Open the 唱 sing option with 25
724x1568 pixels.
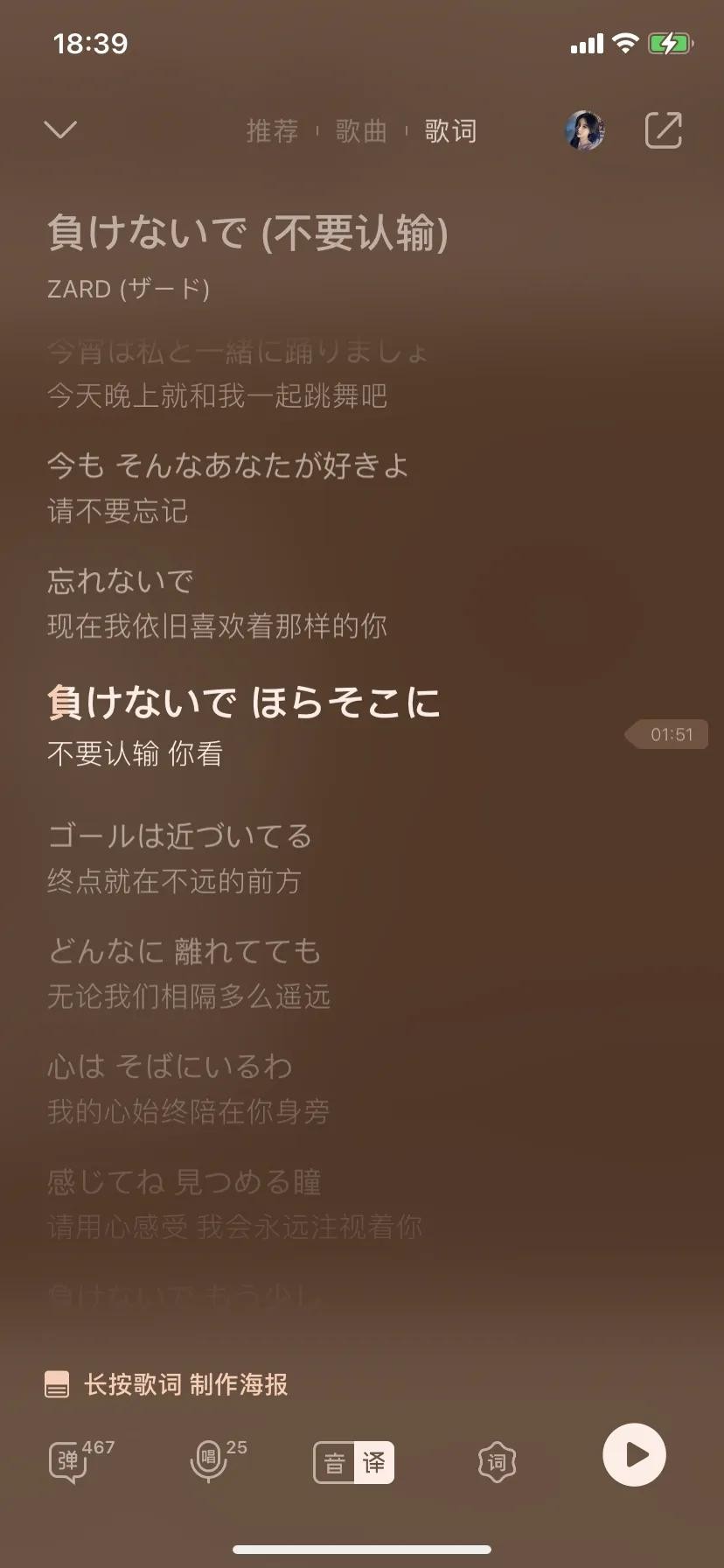(x=210, y=1461)
